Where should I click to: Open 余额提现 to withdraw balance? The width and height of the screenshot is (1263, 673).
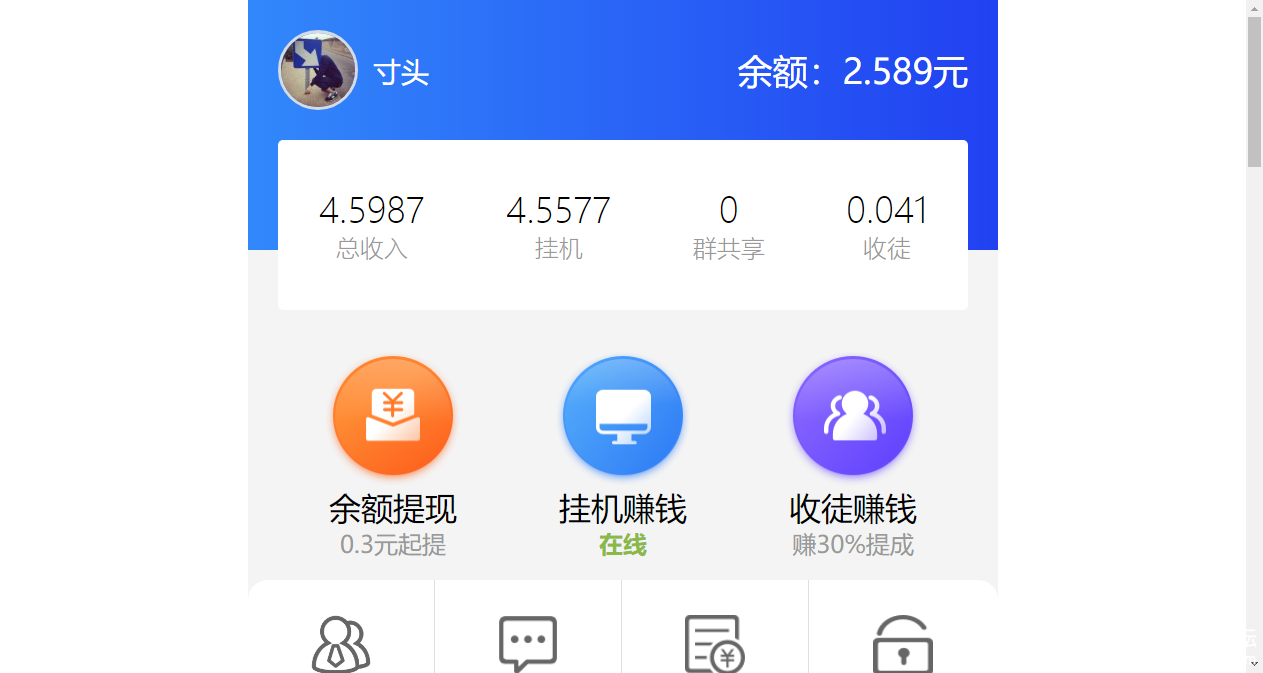(x=393, y=416)
